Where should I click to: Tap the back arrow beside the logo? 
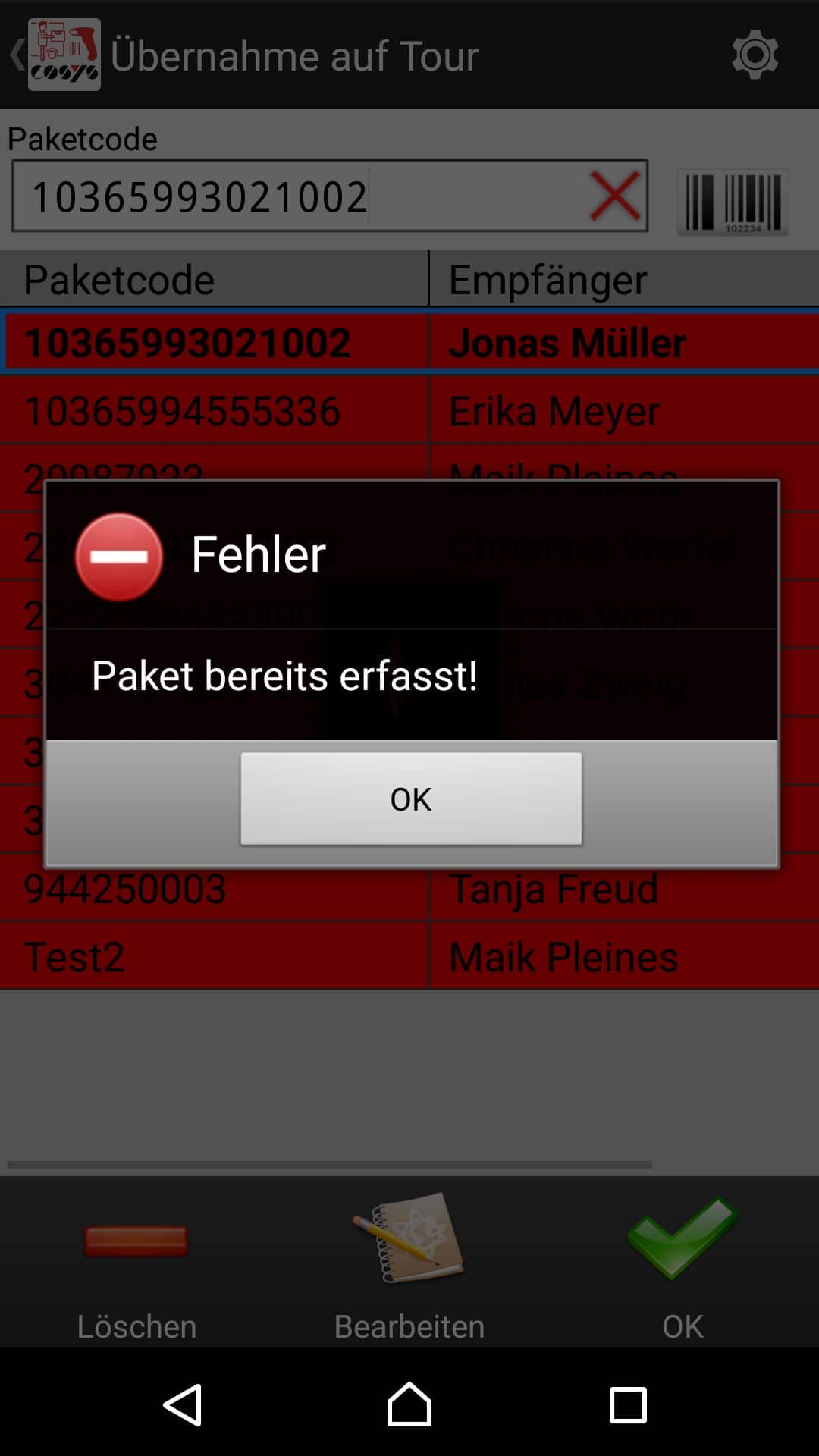click(14, 55)
